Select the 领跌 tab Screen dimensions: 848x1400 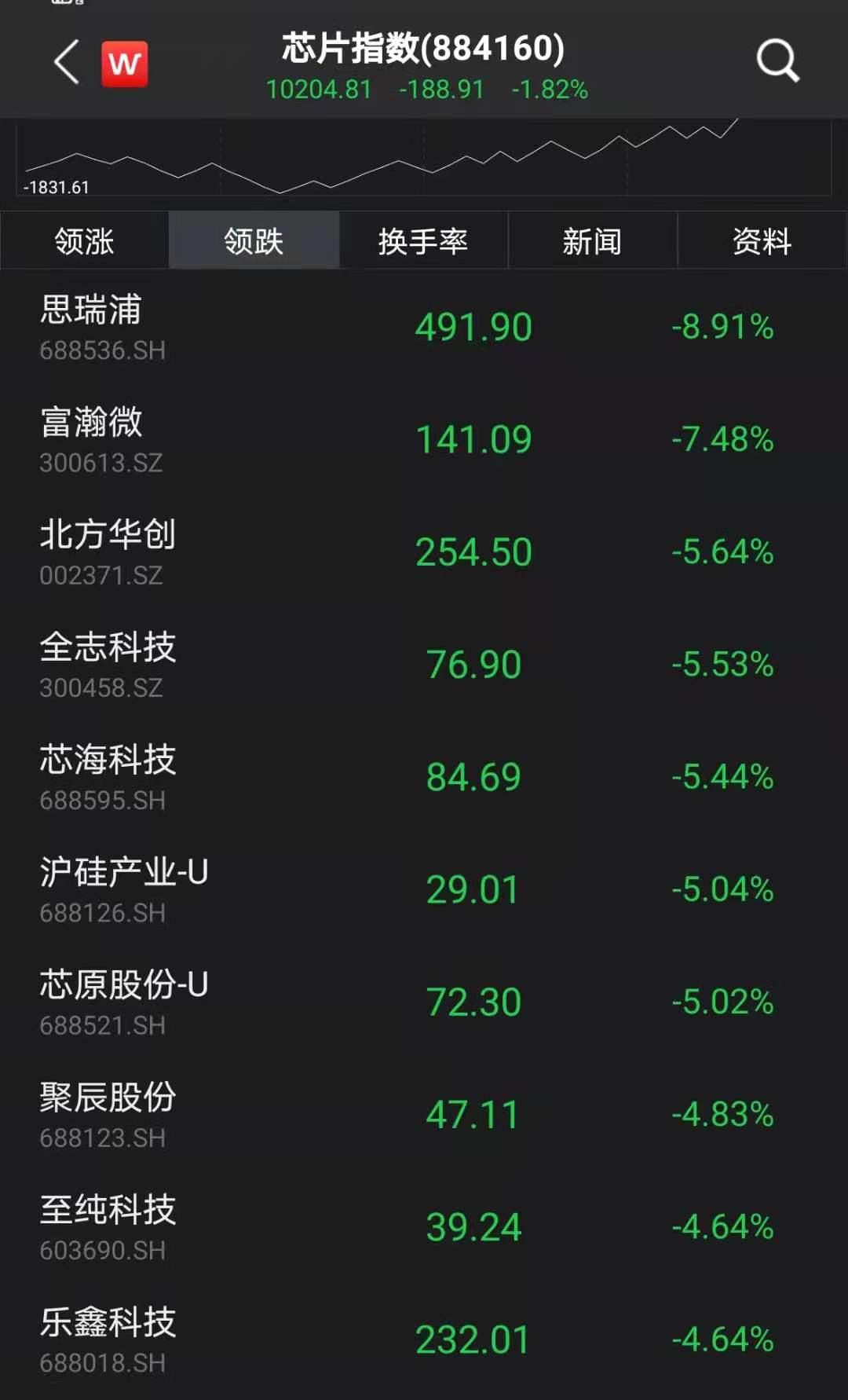coord(254,240)
